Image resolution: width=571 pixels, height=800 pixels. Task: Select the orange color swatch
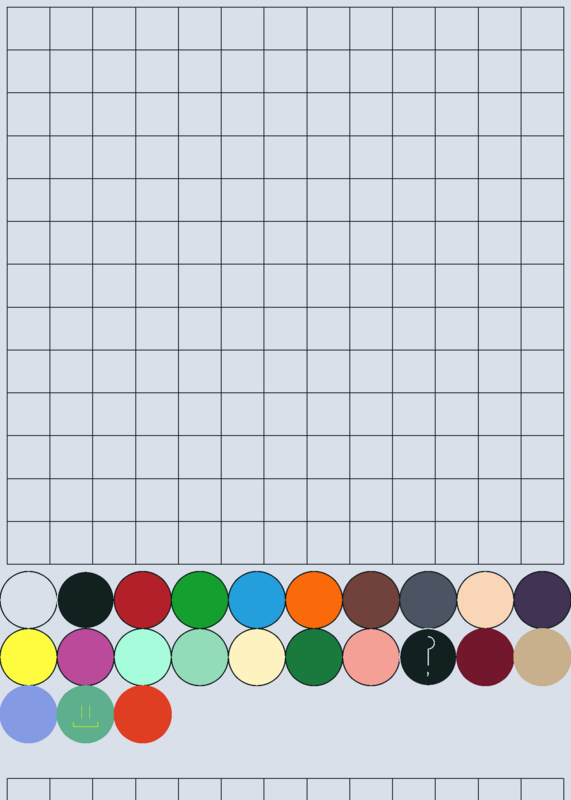point(314,600)
